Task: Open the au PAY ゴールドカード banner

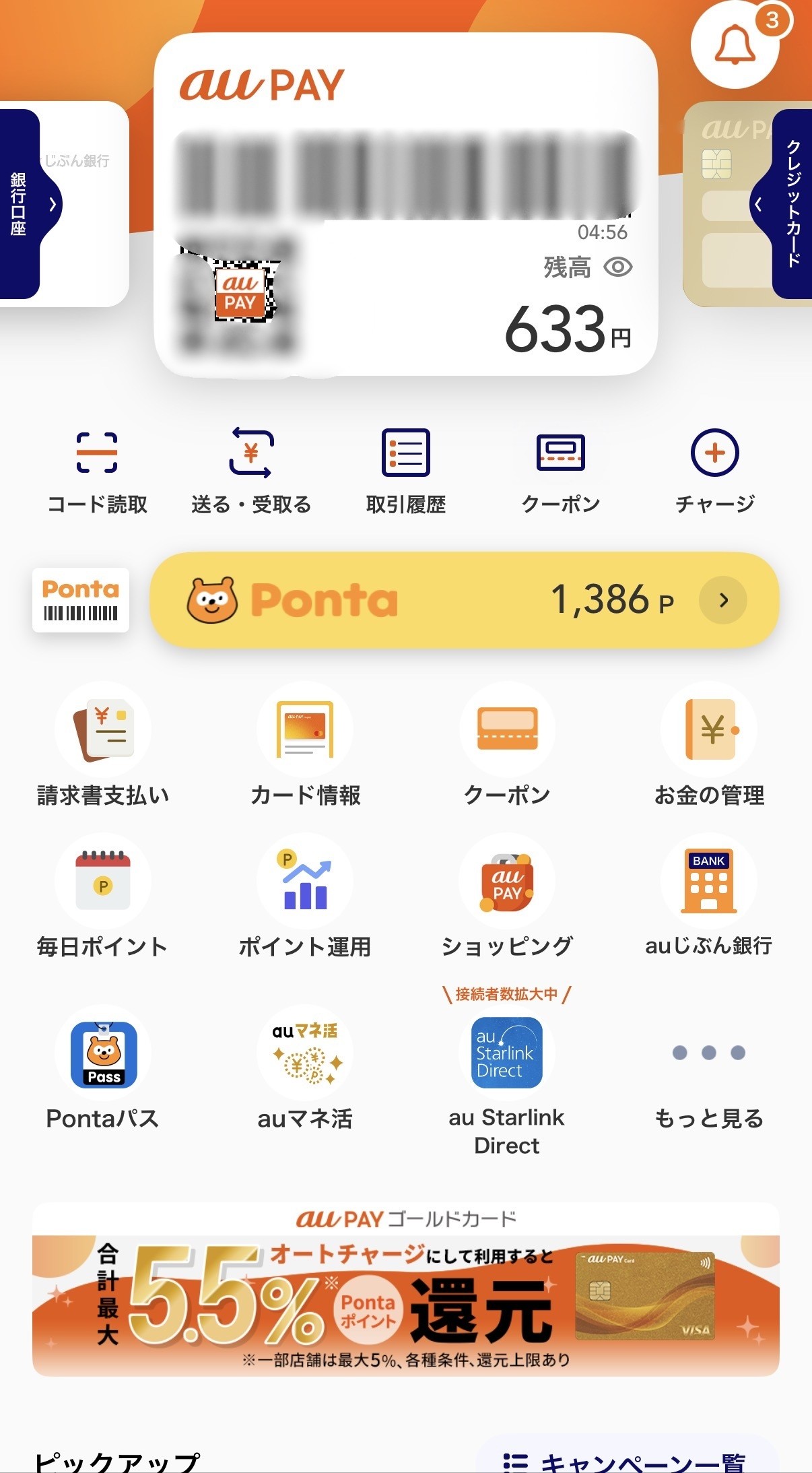Action: click(405, 1289)
